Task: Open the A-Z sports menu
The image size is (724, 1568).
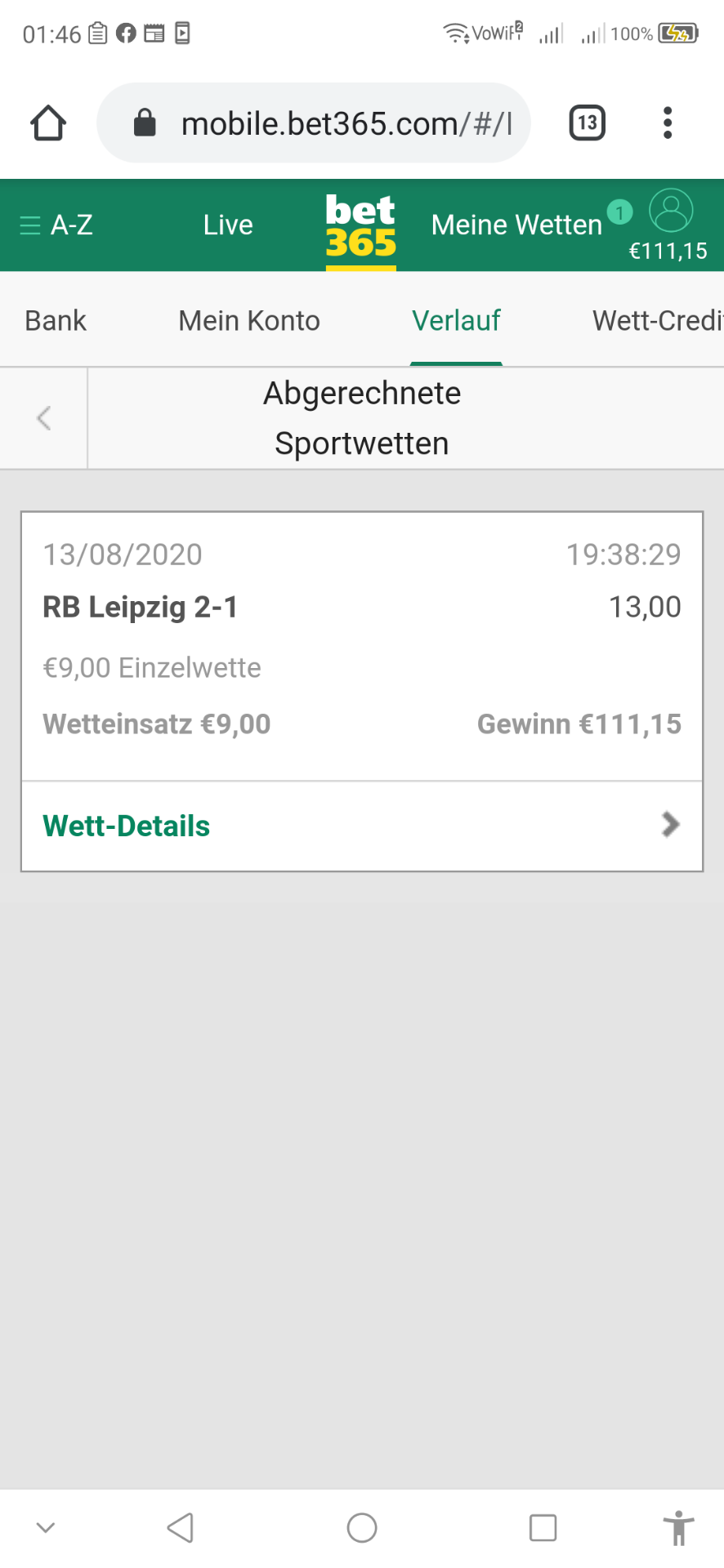Action: point(56,225)
